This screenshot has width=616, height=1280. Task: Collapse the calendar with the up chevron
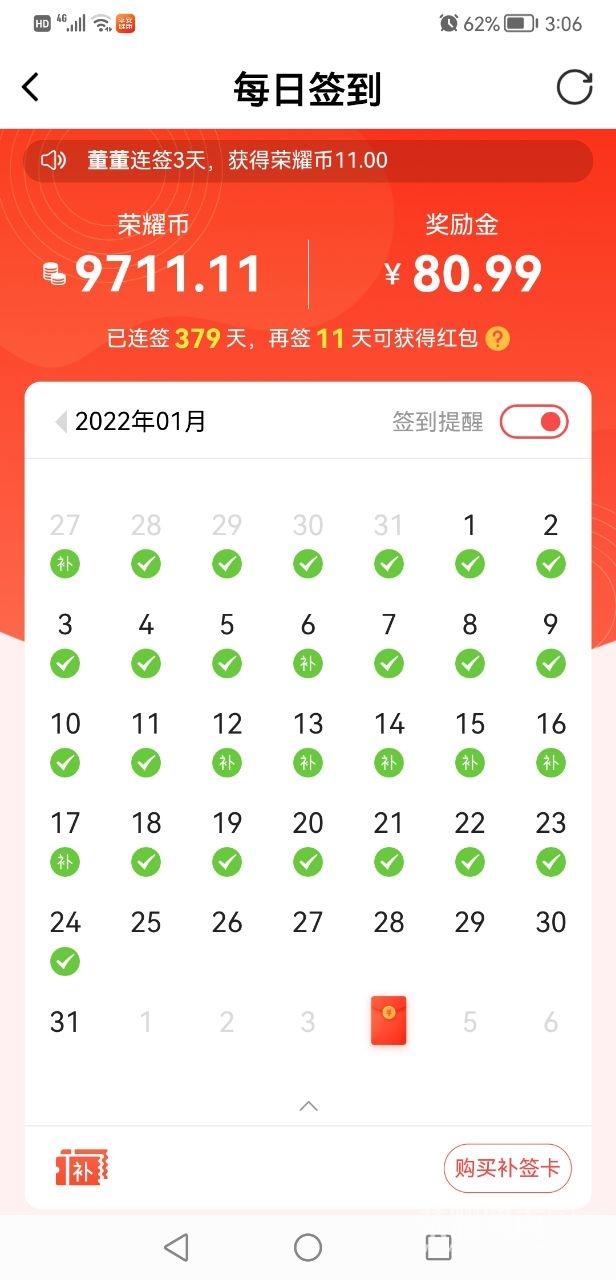[x=308, y=1105]
